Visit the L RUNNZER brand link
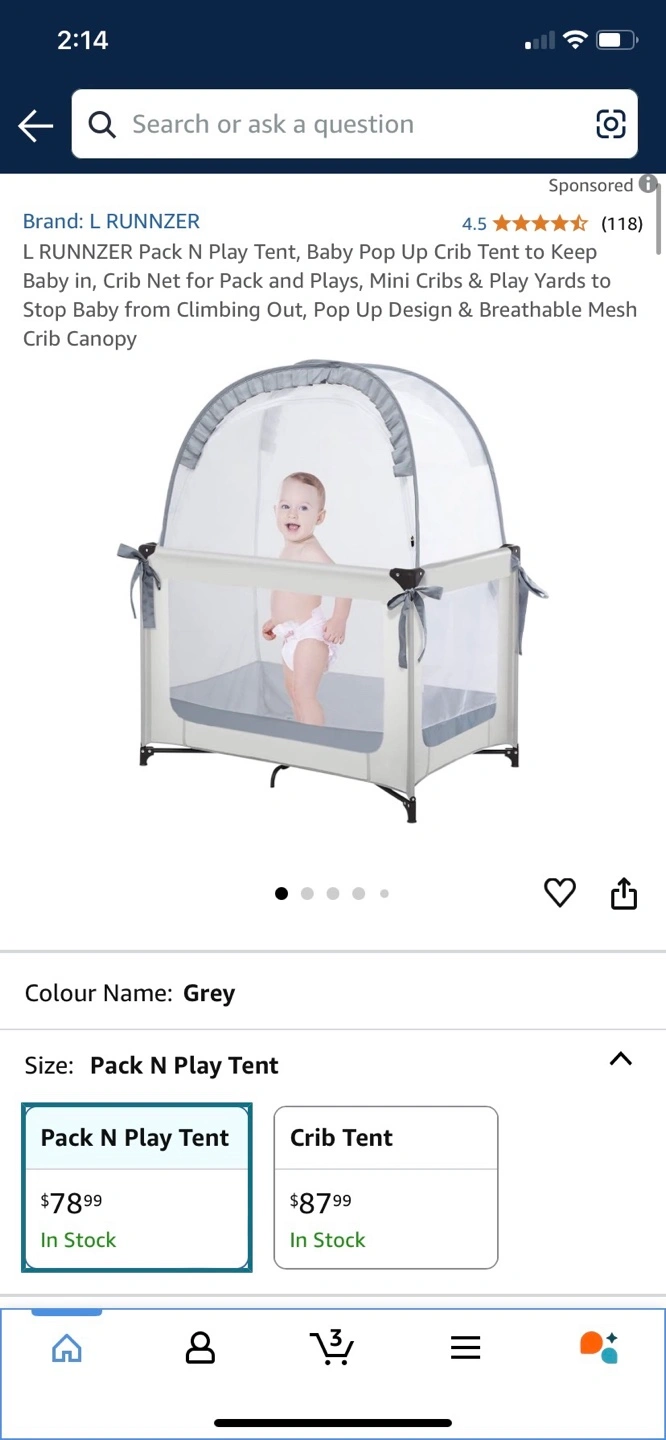This screenshot has width=666, height=1440. (111, 221)
